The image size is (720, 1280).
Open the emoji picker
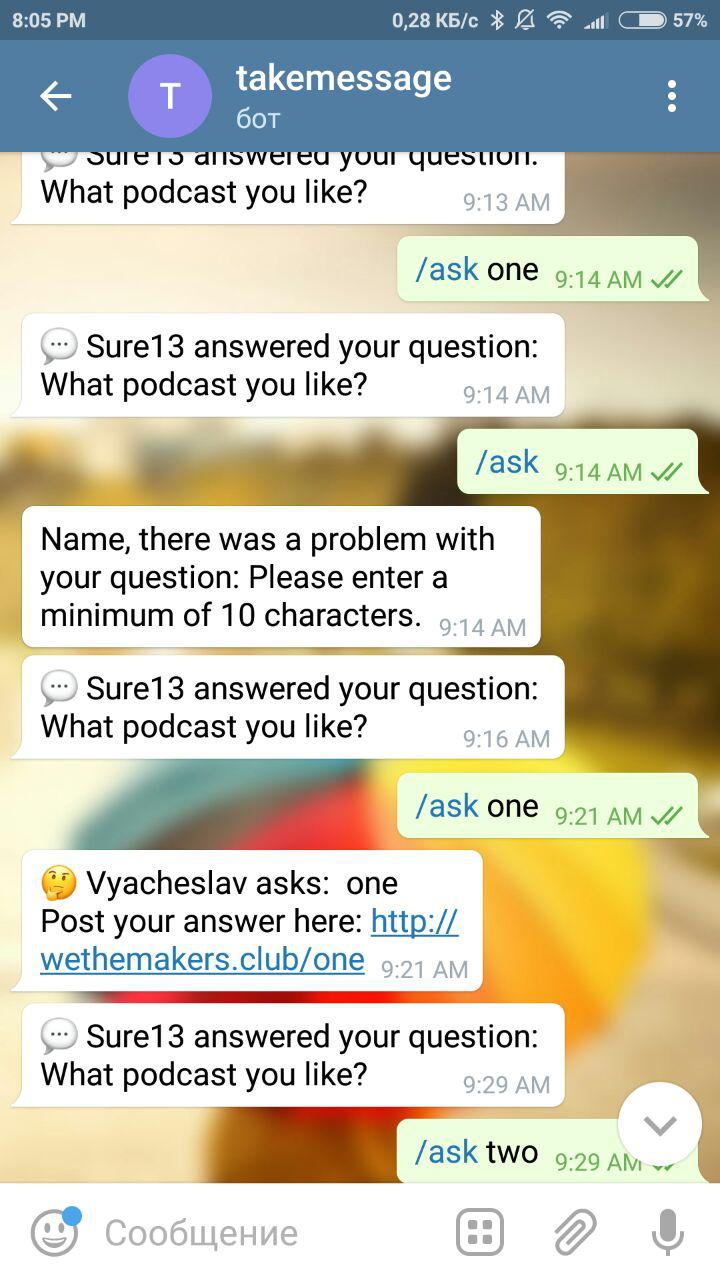point(54,1232)
